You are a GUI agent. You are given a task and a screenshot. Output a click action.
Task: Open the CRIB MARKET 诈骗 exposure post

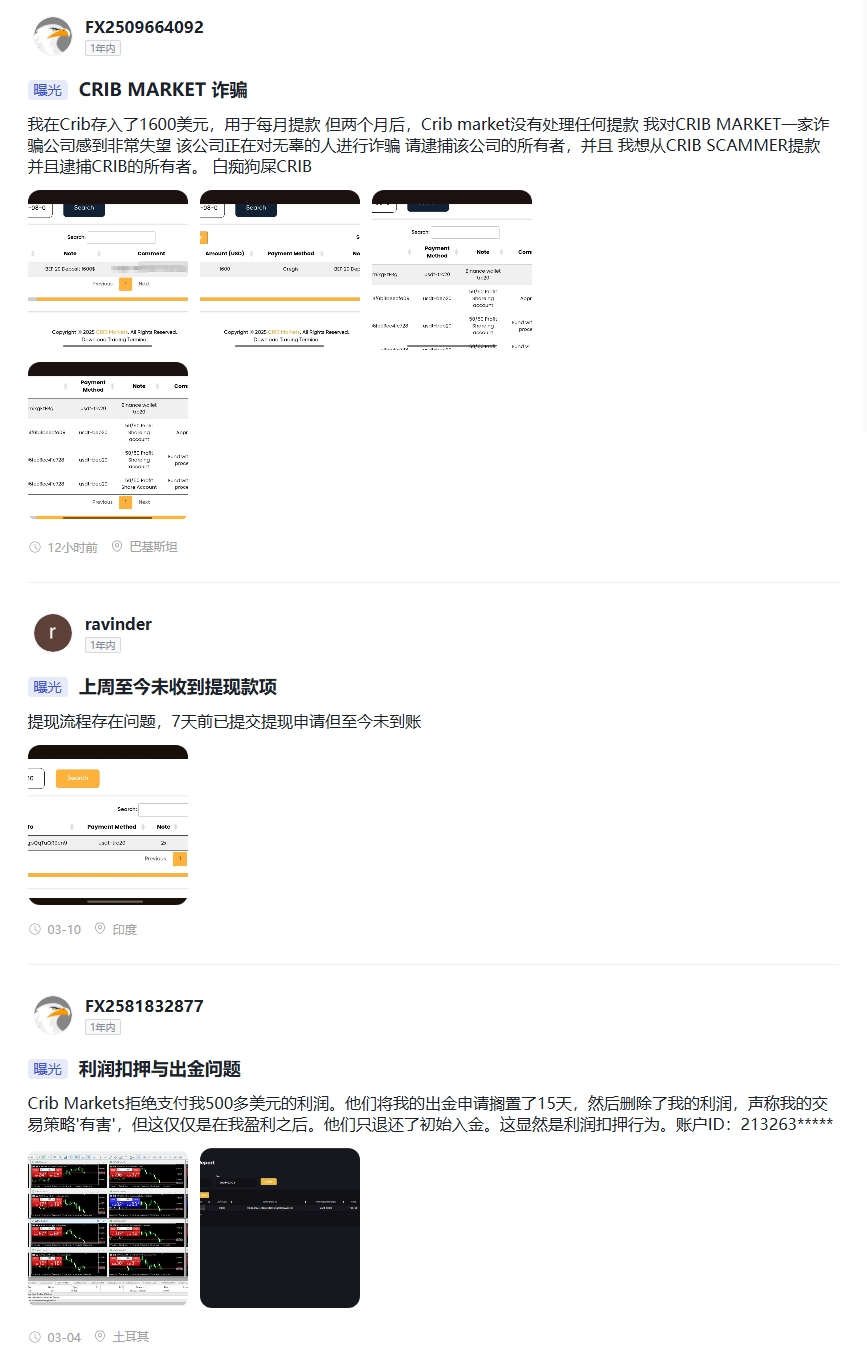[x=163, y=90]
